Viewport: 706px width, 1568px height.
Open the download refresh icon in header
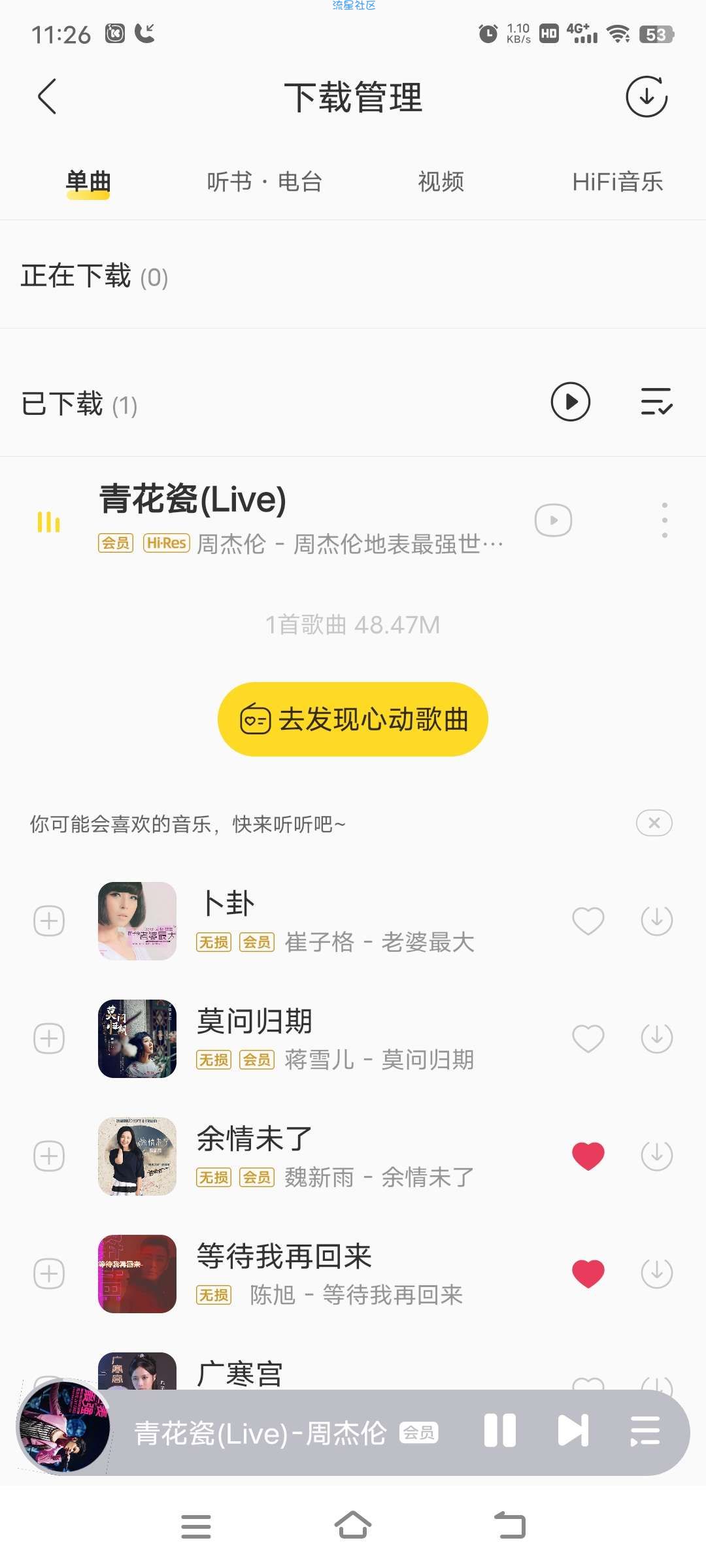(647, 97)
